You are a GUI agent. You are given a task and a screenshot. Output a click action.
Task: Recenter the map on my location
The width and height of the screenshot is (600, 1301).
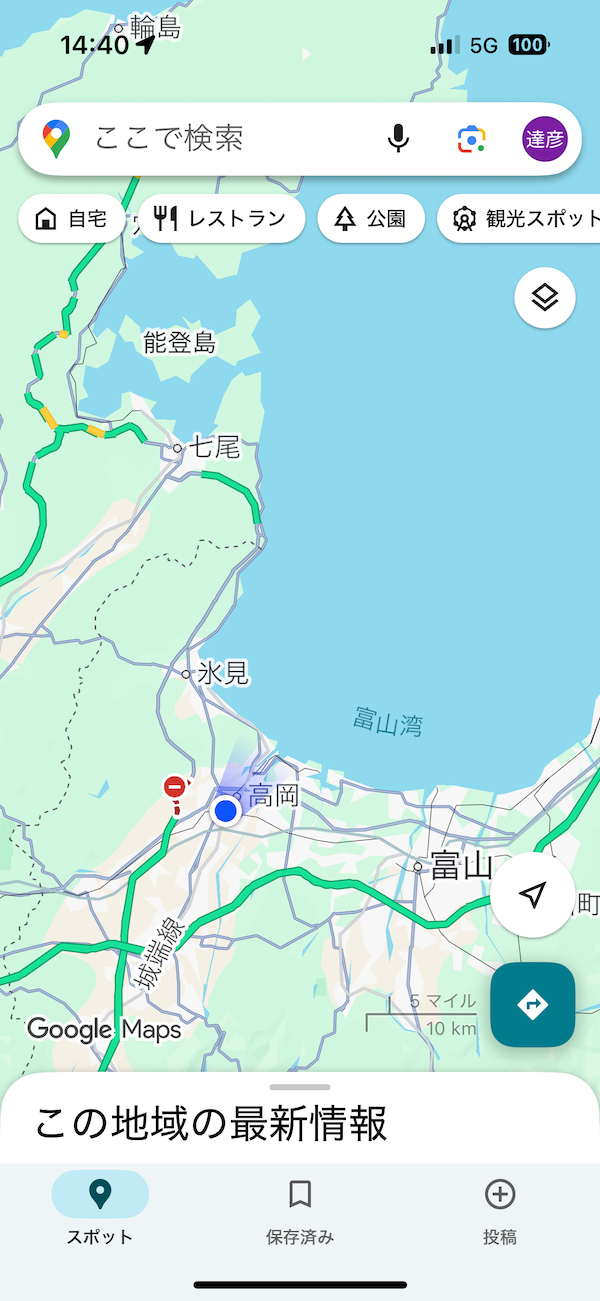pyautogui.click(x=533, y=895)
